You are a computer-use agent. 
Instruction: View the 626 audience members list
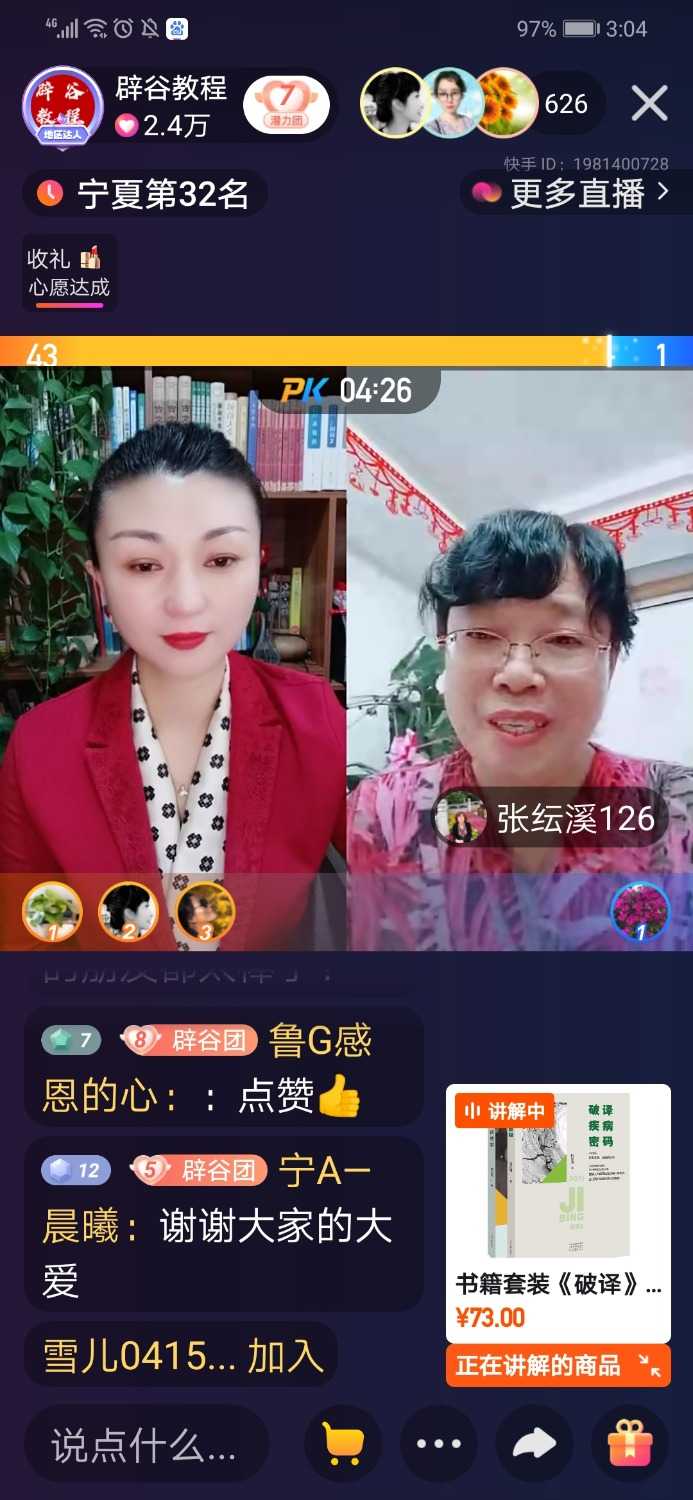click(565, 104)
